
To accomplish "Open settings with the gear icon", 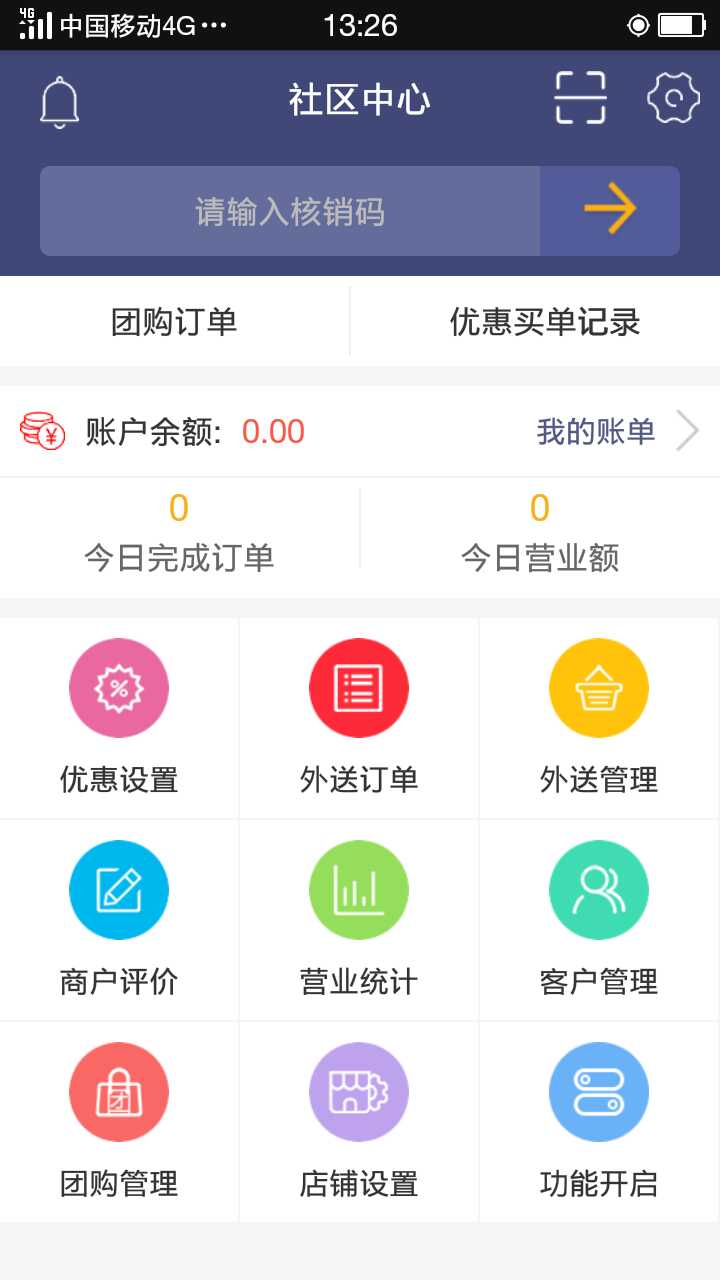I will click(674, 97).
